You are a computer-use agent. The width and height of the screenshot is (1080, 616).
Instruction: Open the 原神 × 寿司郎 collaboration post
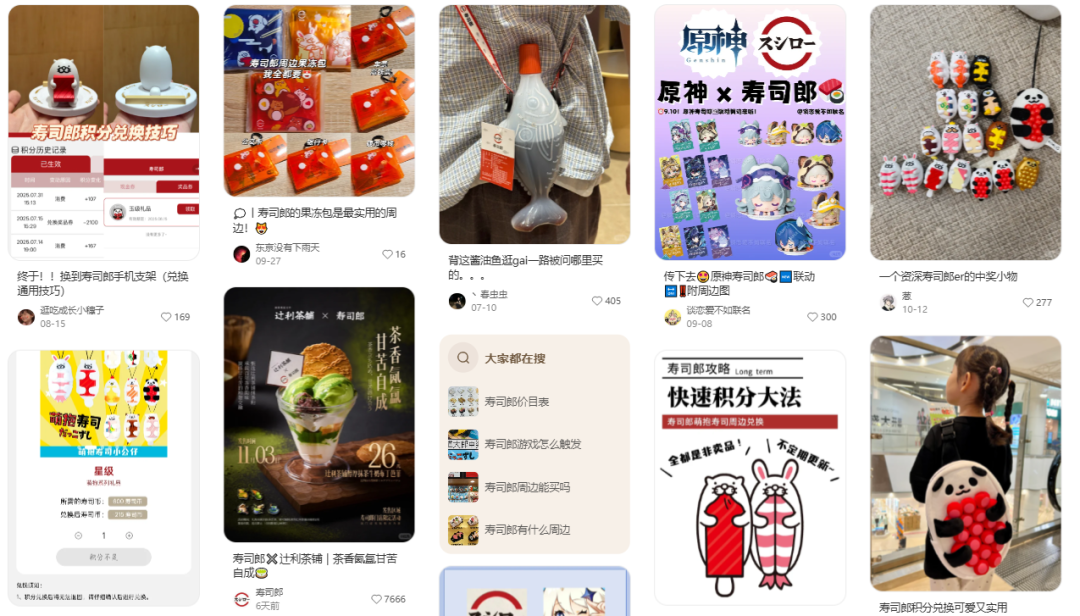(x=750, y=132)
